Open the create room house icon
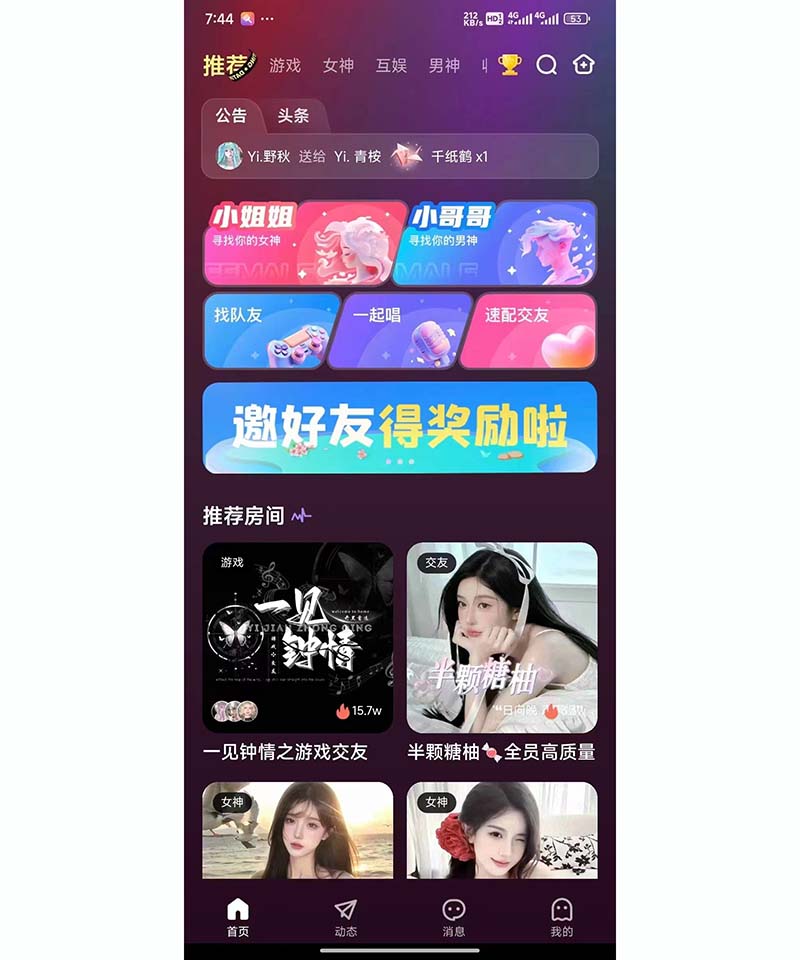800x960 pixels. tap(583, 65)
